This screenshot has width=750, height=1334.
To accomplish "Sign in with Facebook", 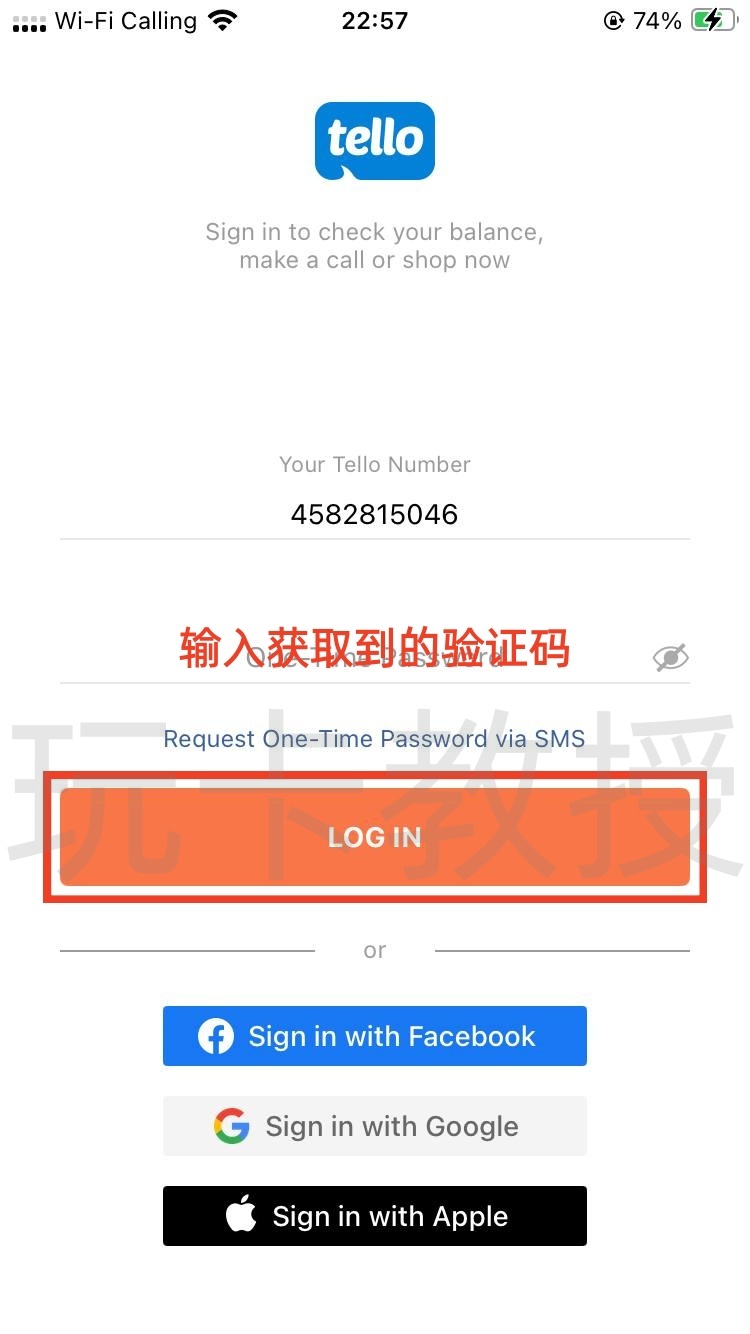I will (x=374, y=1036).
